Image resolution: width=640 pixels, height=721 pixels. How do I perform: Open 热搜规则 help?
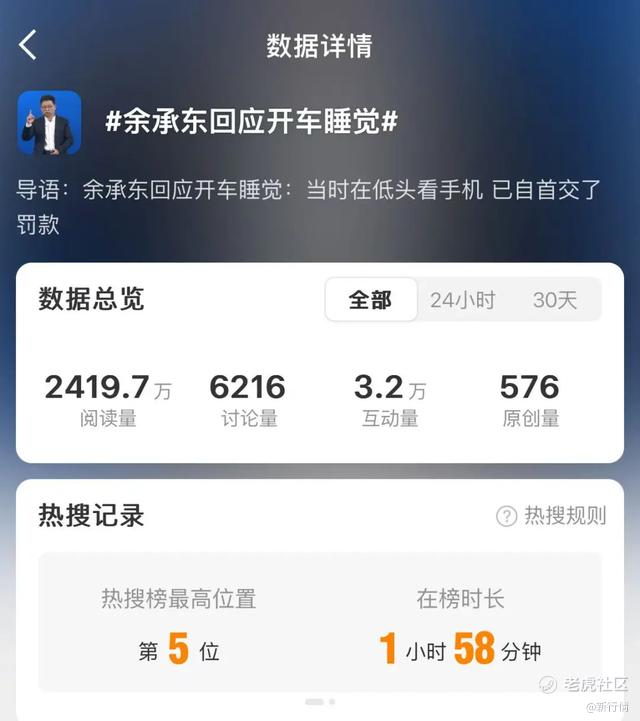551,515
